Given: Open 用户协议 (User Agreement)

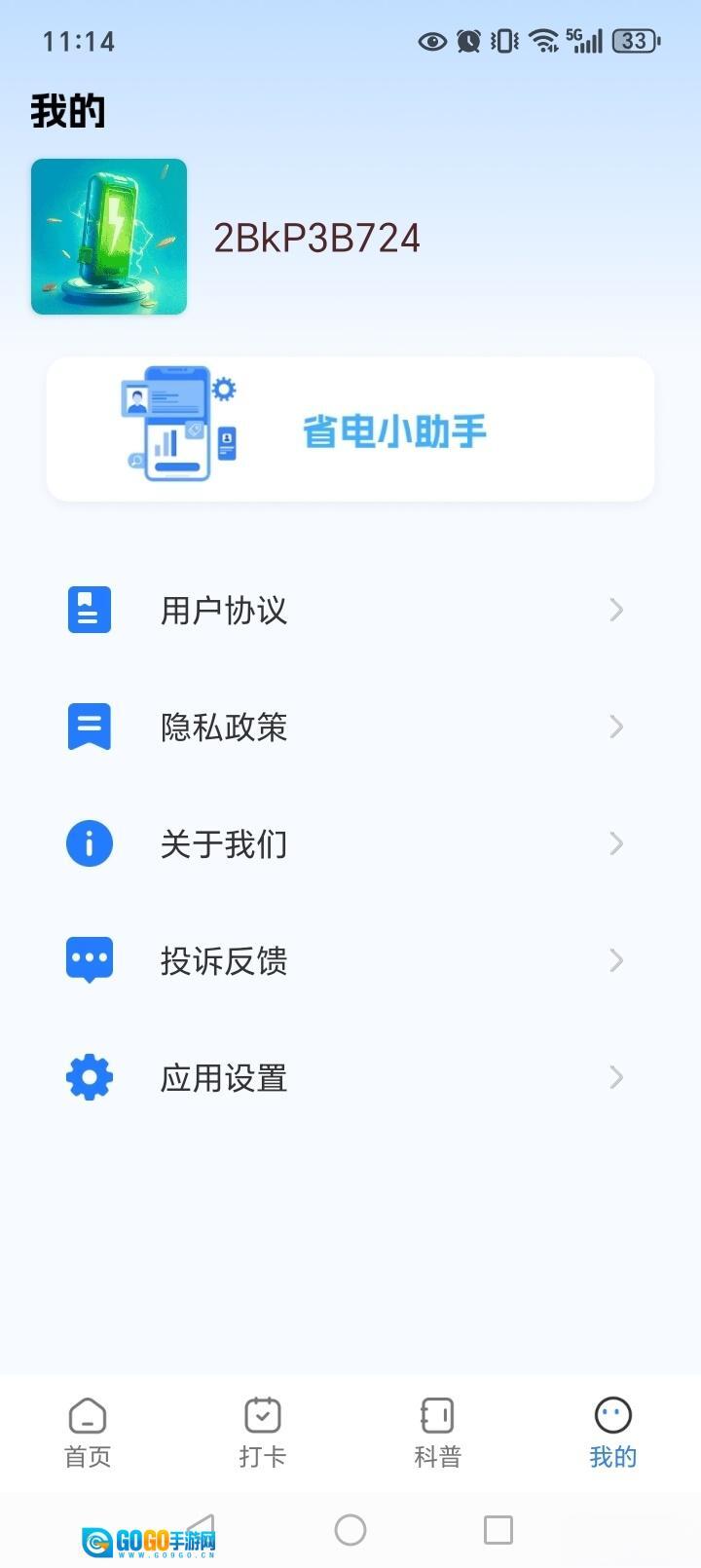Looking at the screenshot, I should pyautogui.click(x=346, y=611).
